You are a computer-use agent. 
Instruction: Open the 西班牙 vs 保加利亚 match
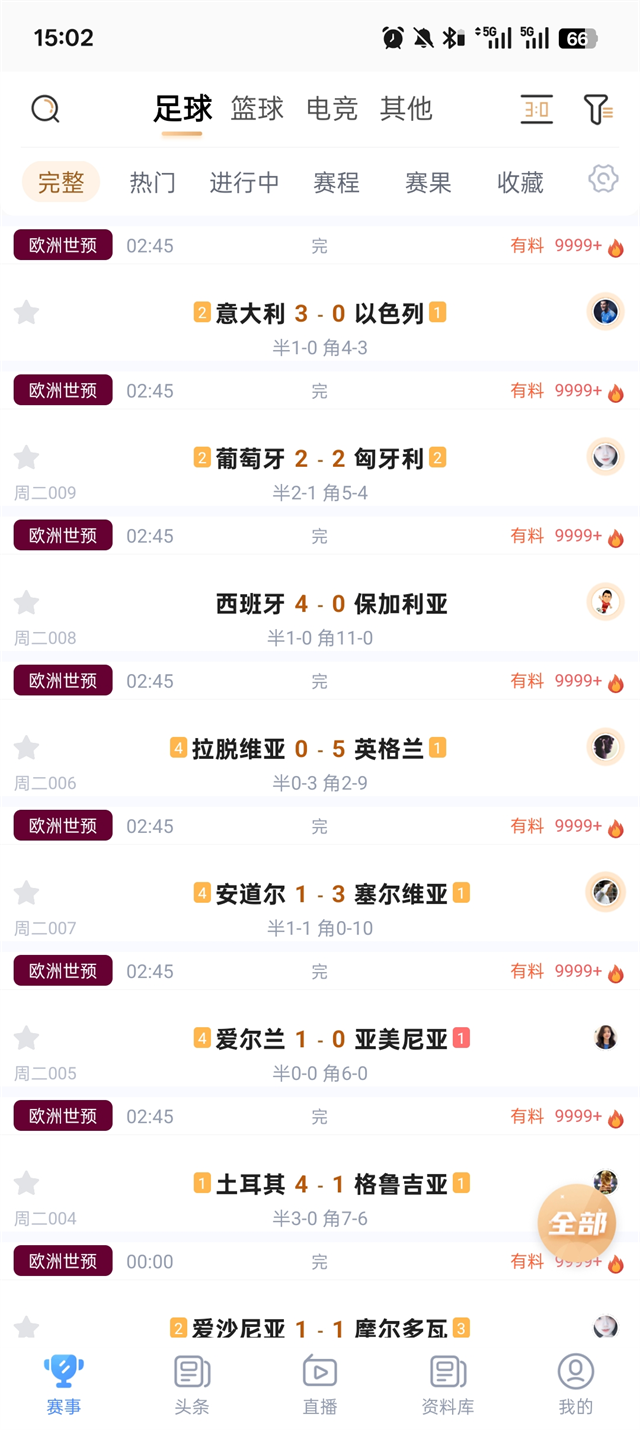[x=320, y=604]
